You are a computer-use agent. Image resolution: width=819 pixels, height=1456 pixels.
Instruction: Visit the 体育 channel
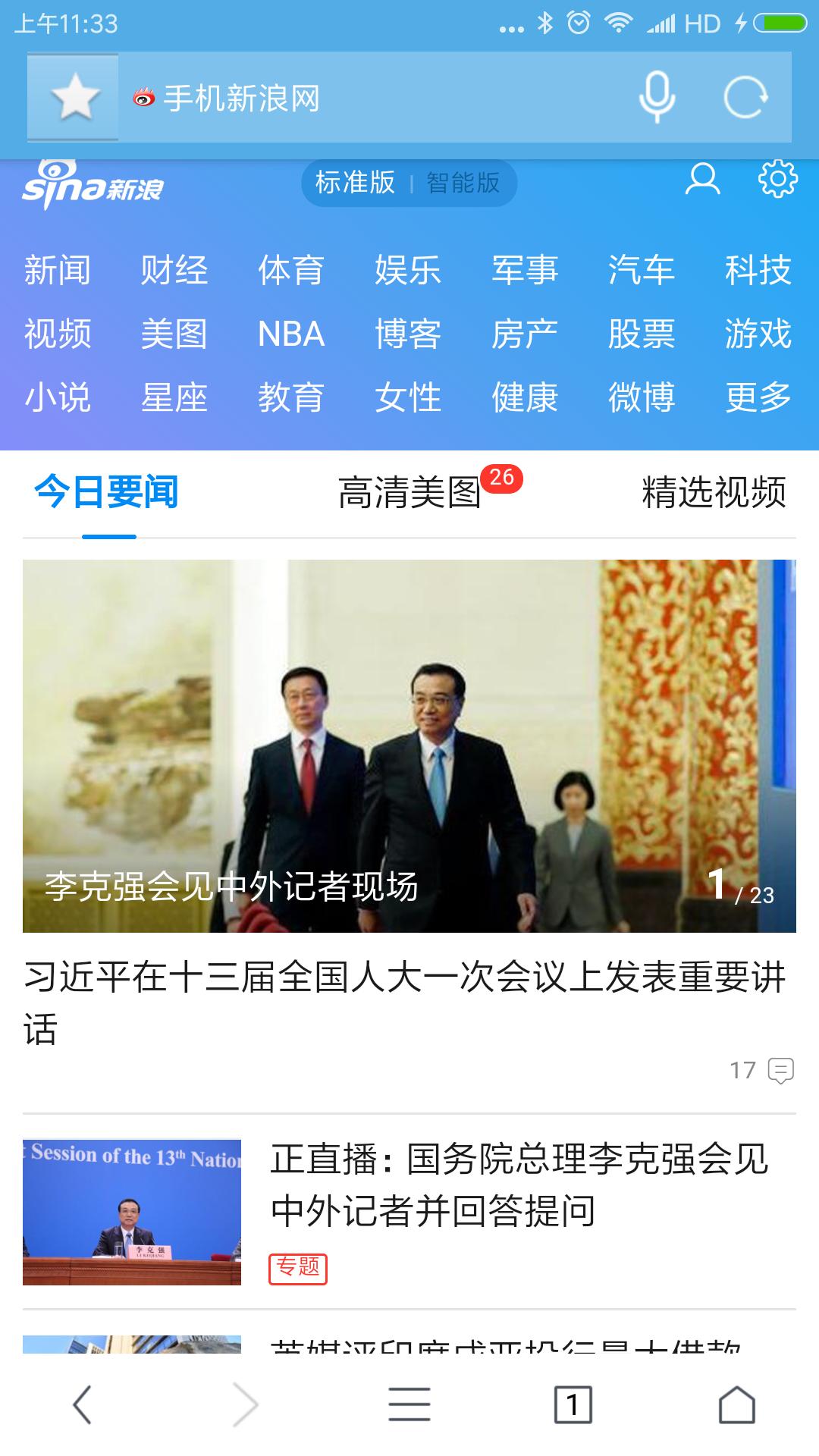(291, 270)
